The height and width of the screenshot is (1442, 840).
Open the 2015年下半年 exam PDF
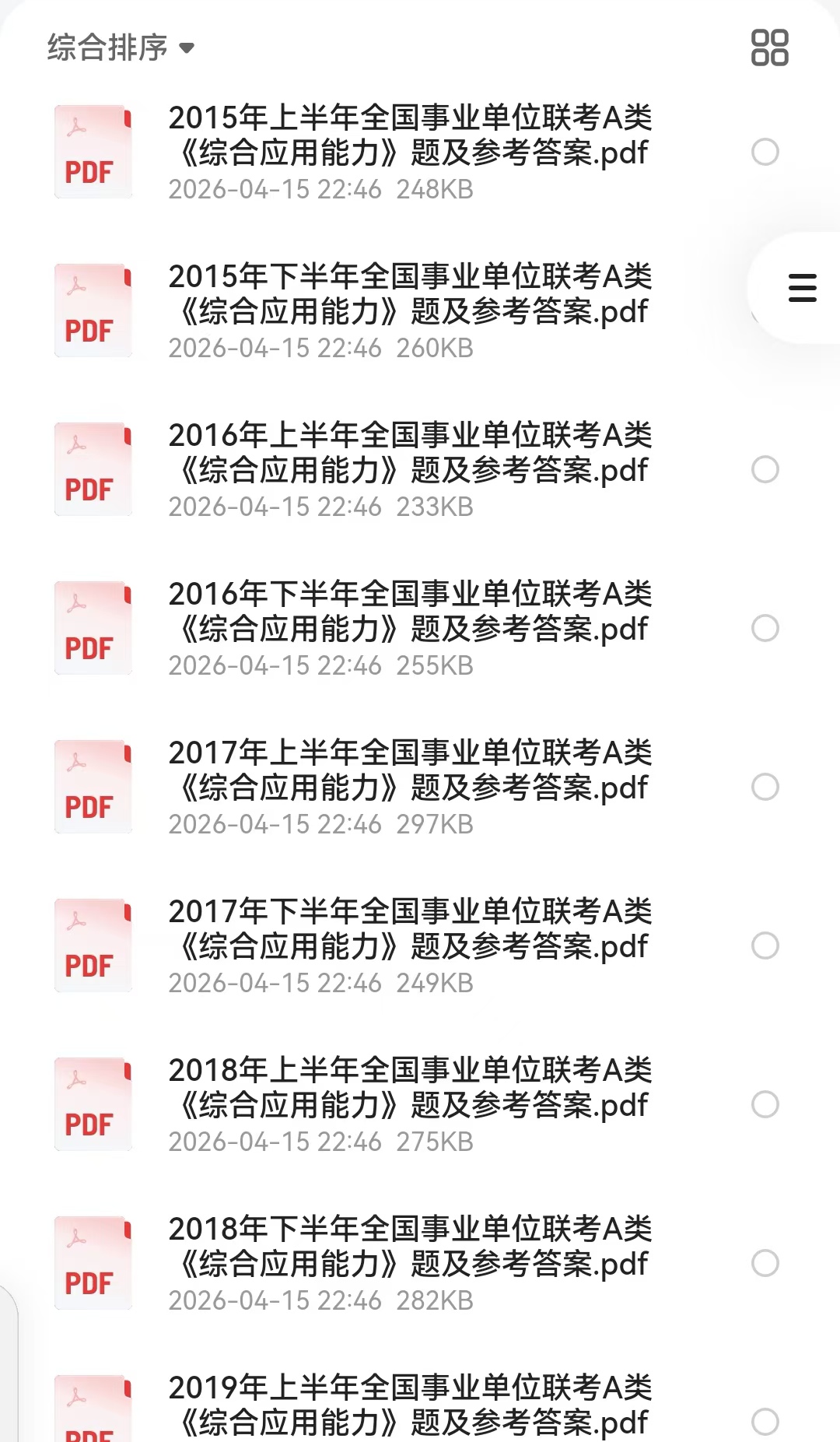pyautogui.click(x=409, y=294)
